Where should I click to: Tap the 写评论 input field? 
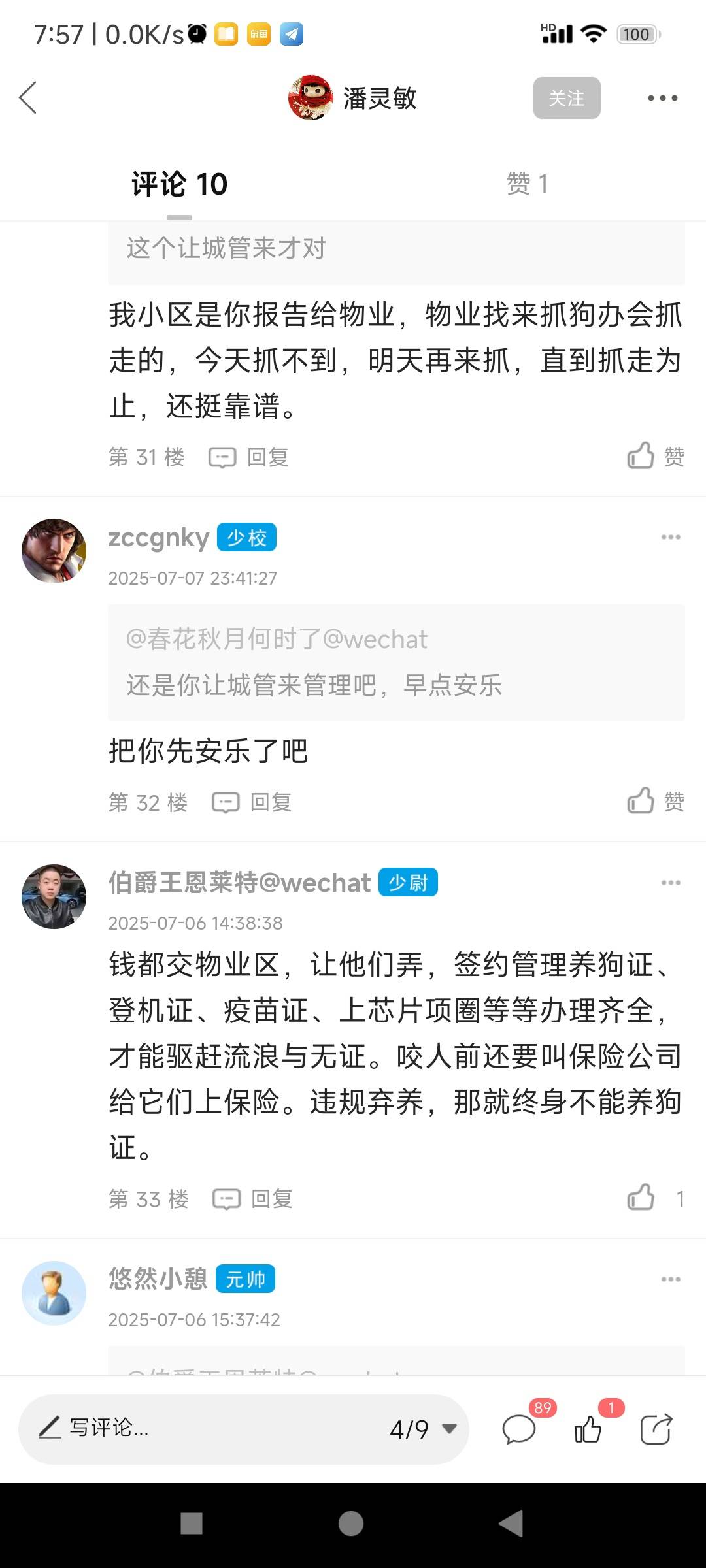tap(196, 1429)
